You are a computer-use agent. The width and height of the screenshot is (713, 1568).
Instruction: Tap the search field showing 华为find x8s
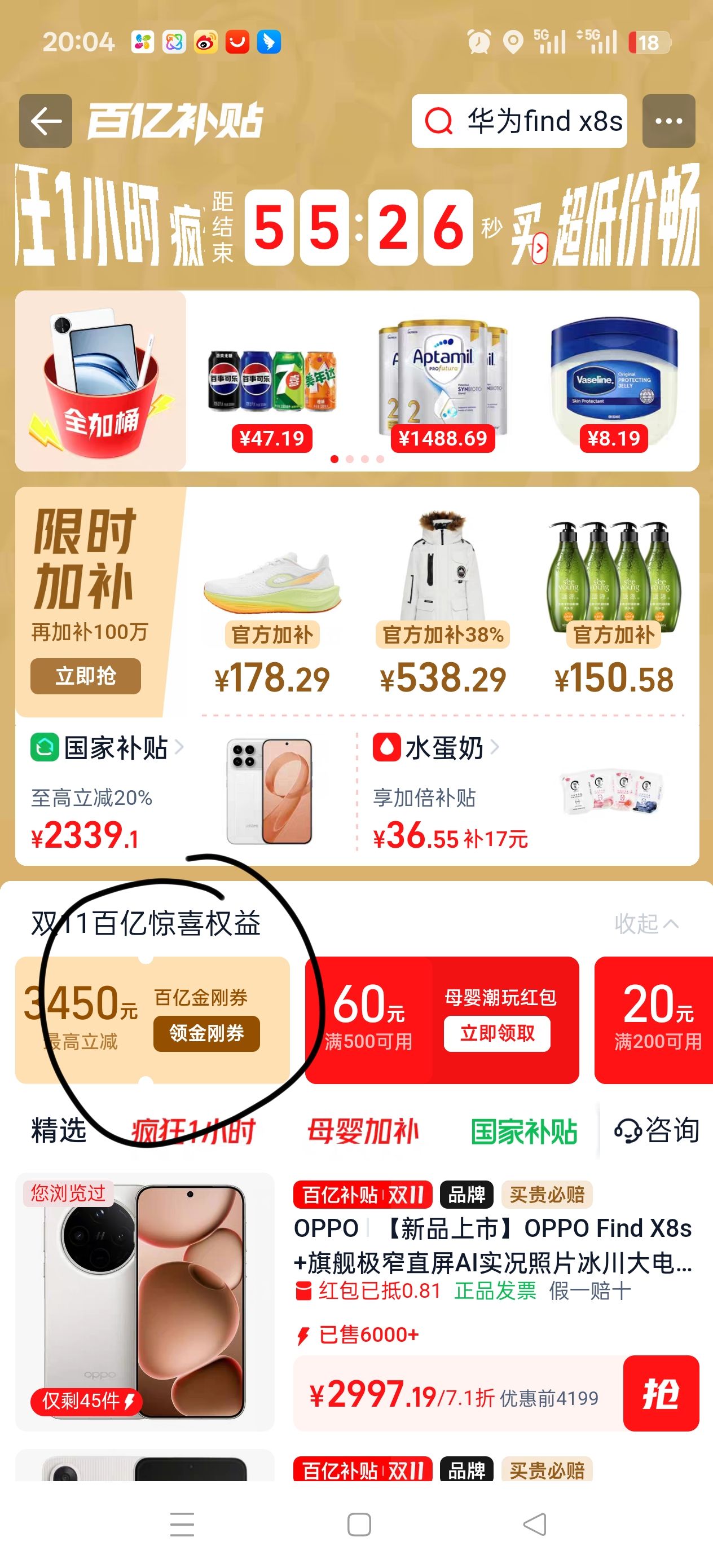pyautogui.click(x=536, y=120)
